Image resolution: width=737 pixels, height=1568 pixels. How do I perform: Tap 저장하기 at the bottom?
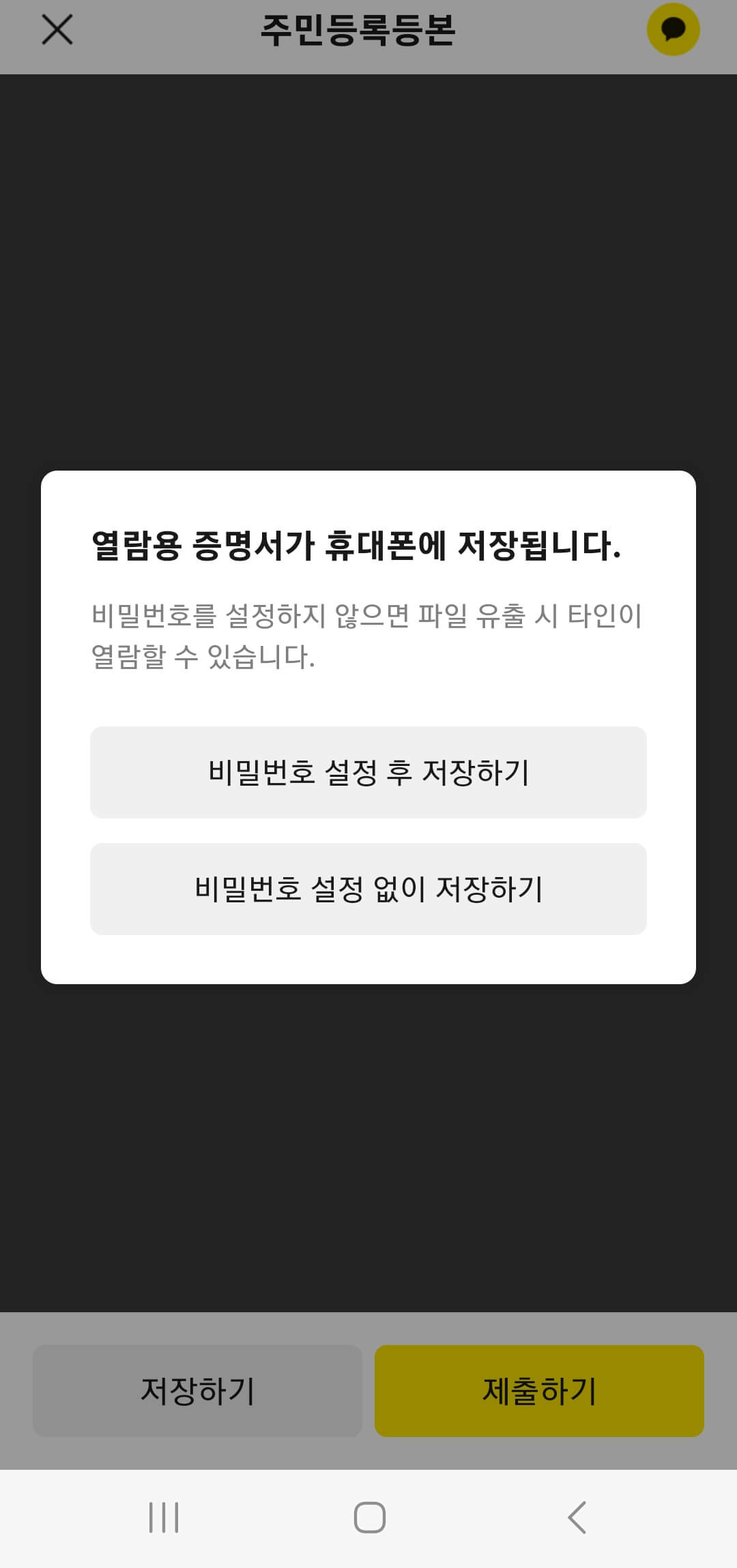[199, 1390]
